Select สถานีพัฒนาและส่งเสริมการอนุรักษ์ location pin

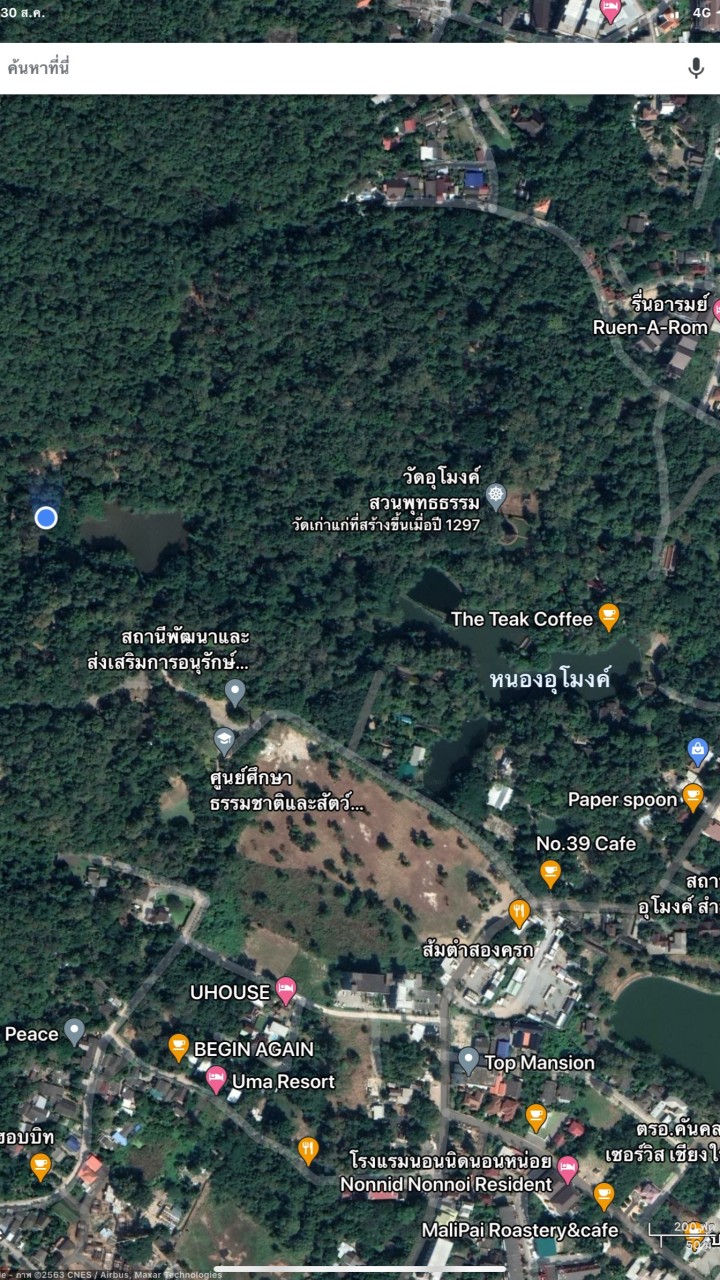coord(235,691)
